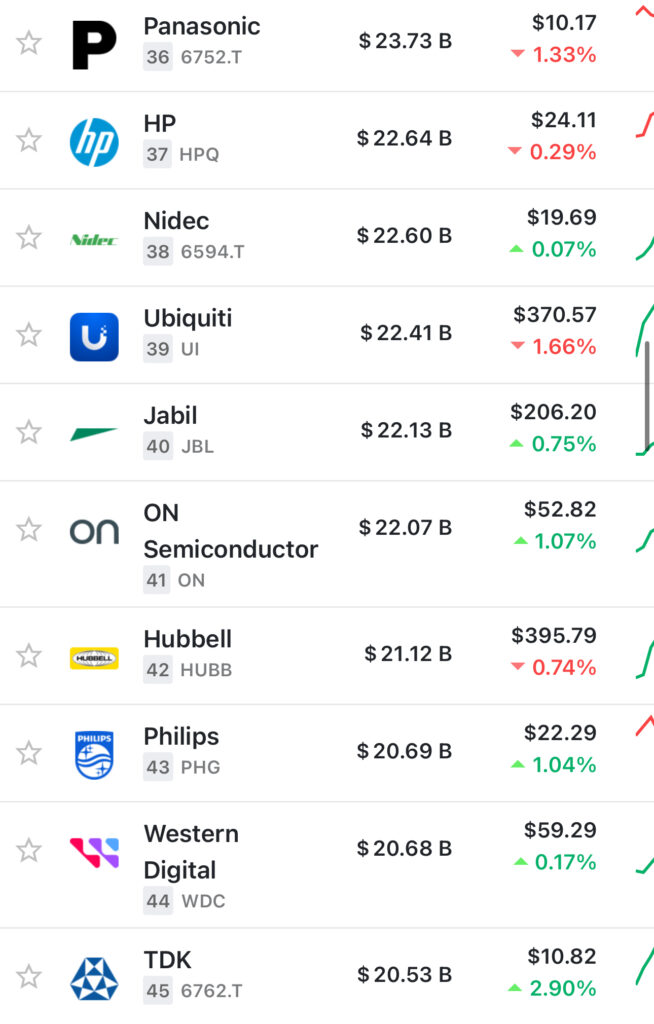654x1024 pixels.
Task: Open Western Digital company details
Action: [x=191, y=851]
